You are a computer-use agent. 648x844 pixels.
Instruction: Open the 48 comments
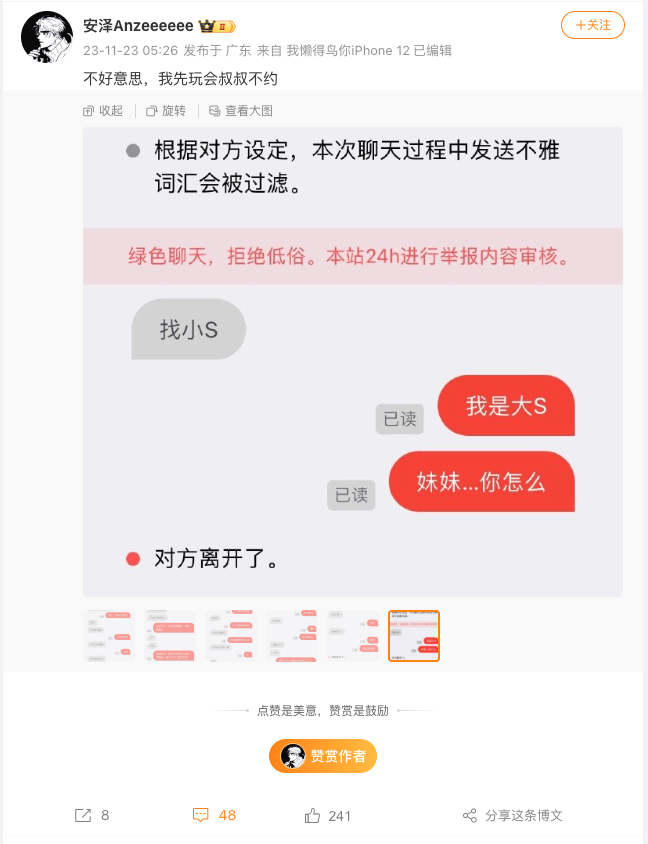point(214,815)
